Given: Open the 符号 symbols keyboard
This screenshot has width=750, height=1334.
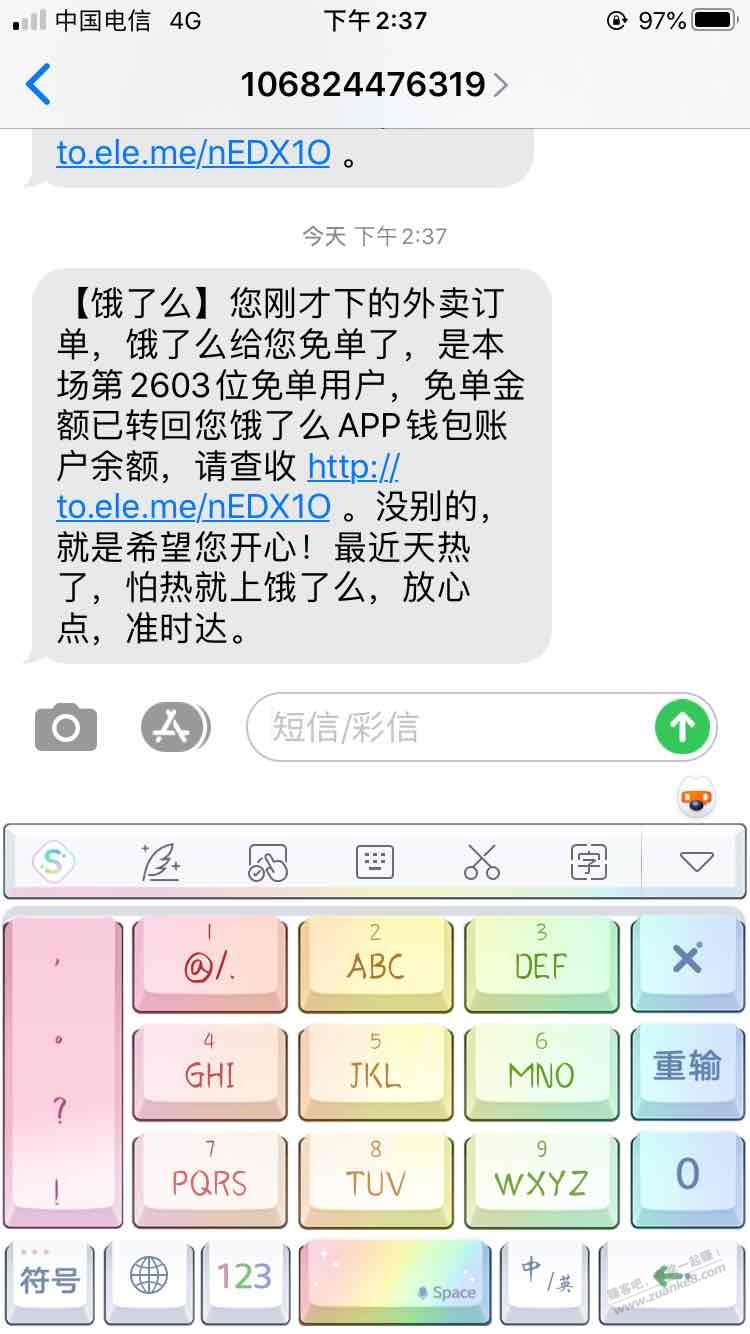Looking at the screenshot, I should (50, 1278).
